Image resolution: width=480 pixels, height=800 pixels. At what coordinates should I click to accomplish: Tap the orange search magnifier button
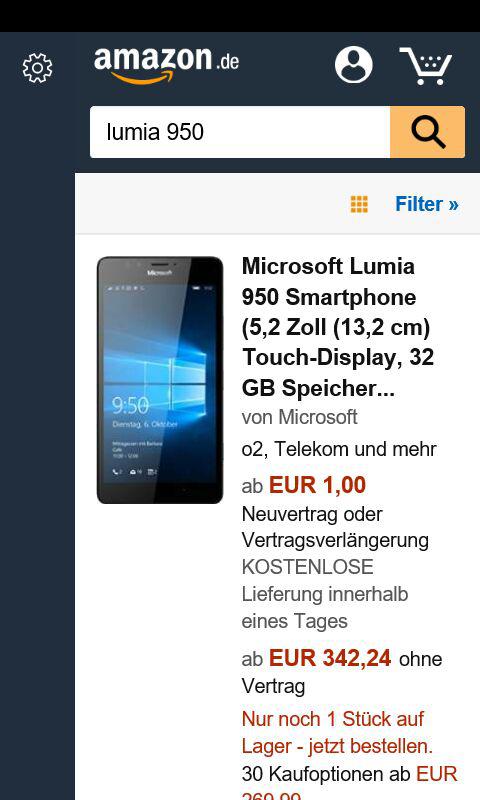427,132
